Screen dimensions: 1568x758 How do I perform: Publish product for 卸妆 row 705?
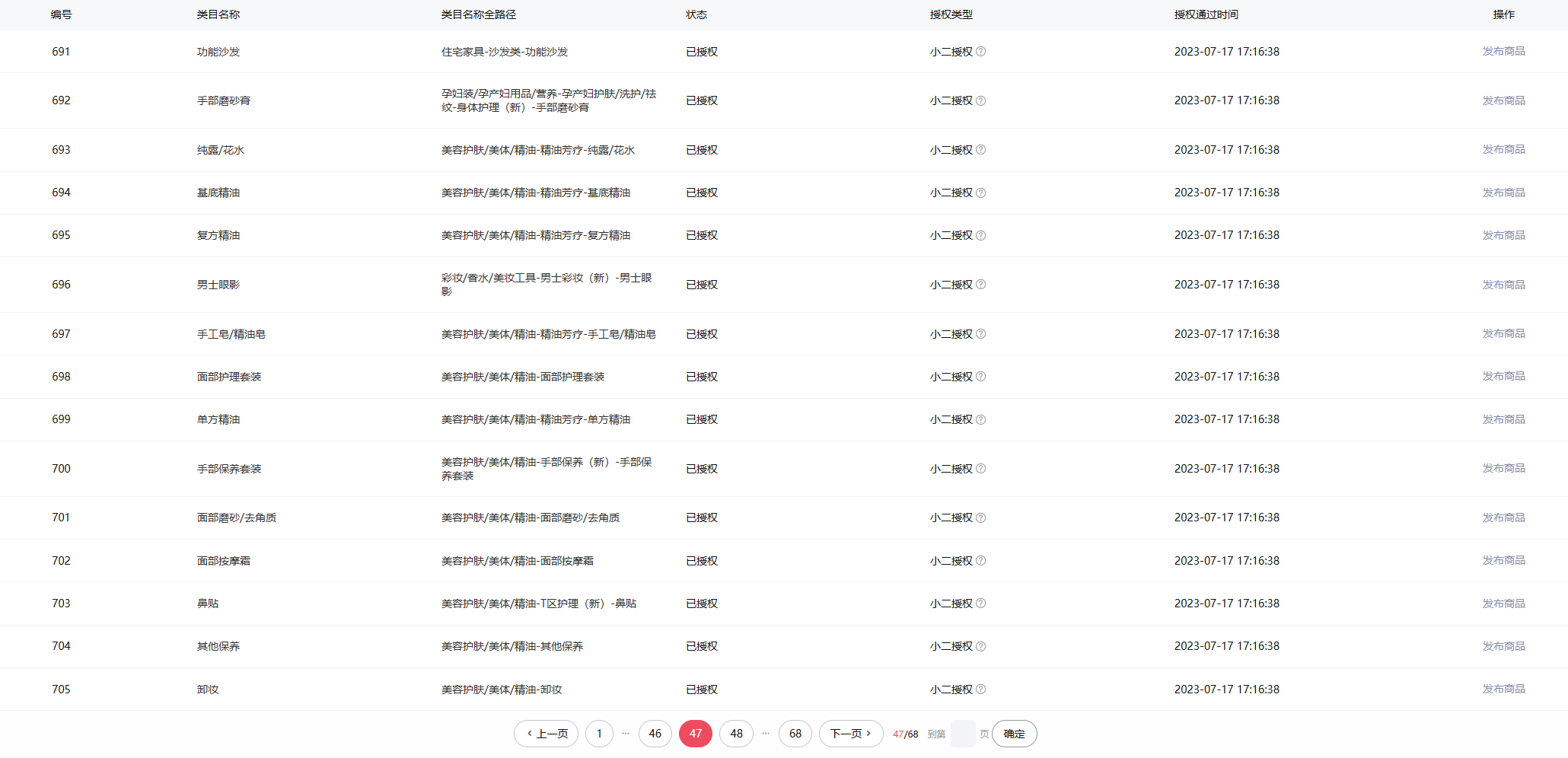click(x=1503, y=689)
